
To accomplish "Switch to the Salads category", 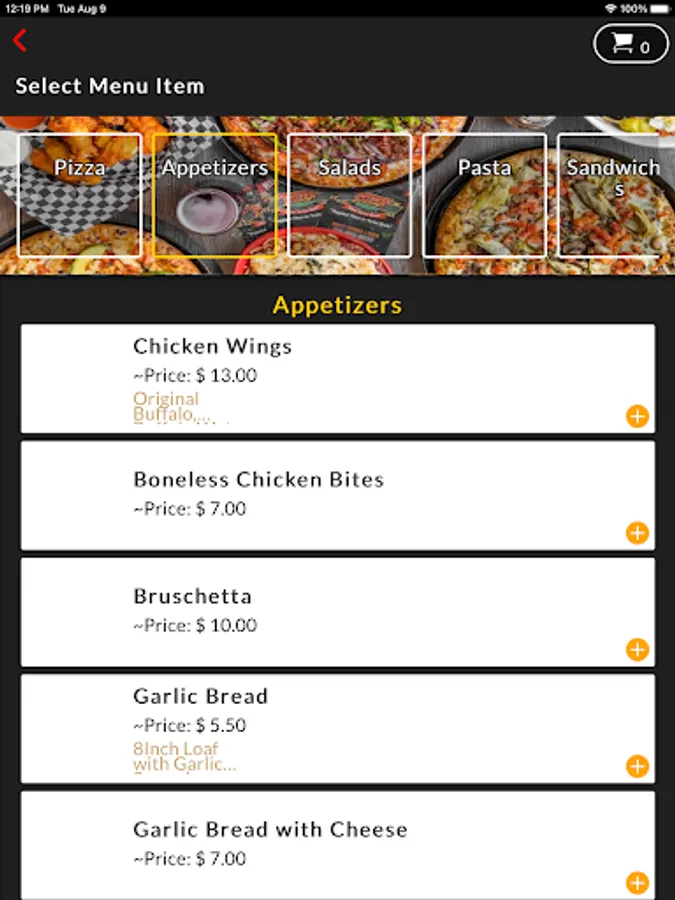I will (349, 195).
